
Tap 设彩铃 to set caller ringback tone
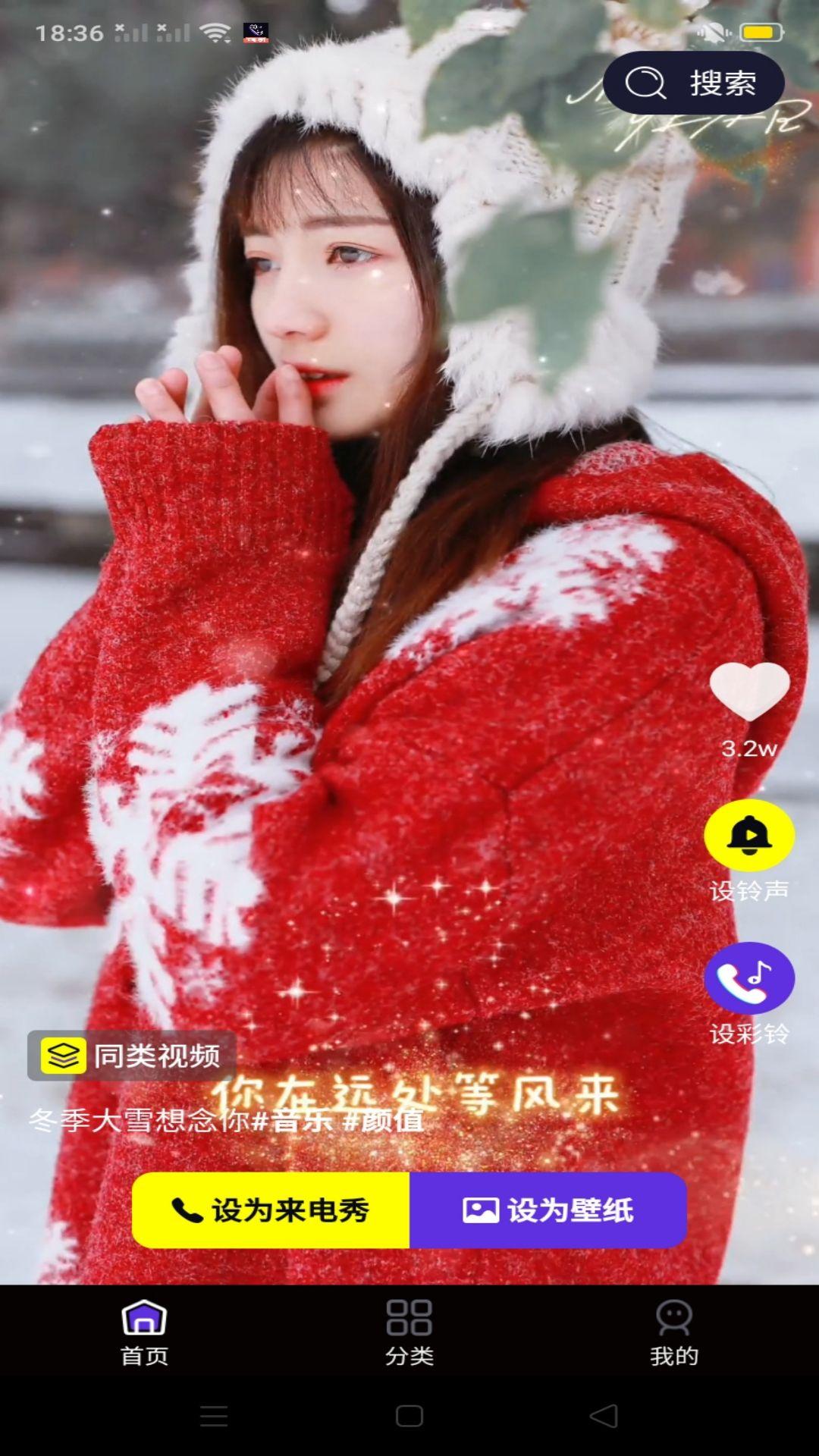(749, 979)
